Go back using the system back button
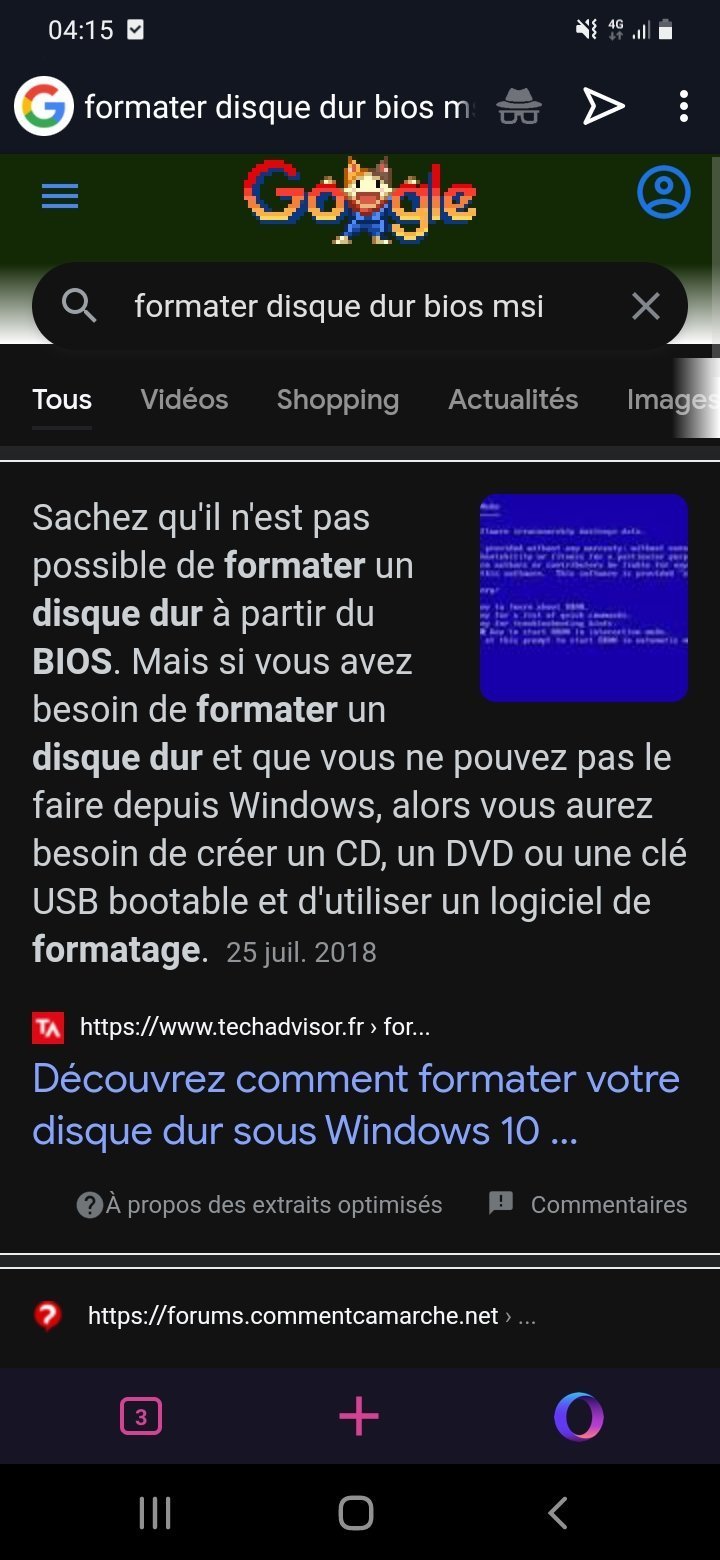The height and width of the screenshot is (1560, 720). click(557, 1513)
